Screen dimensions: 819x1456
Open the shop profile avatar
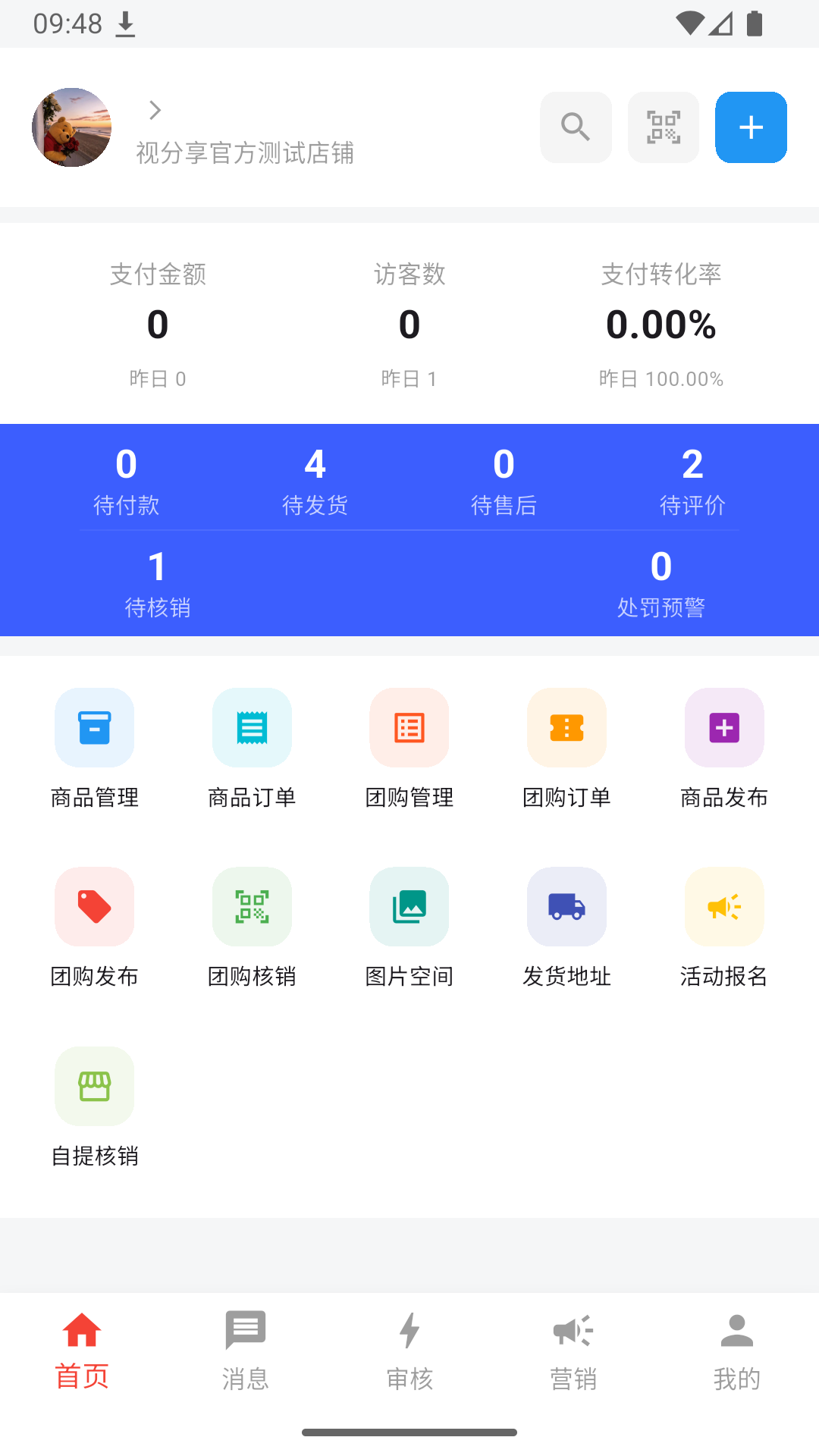(72, 127)
